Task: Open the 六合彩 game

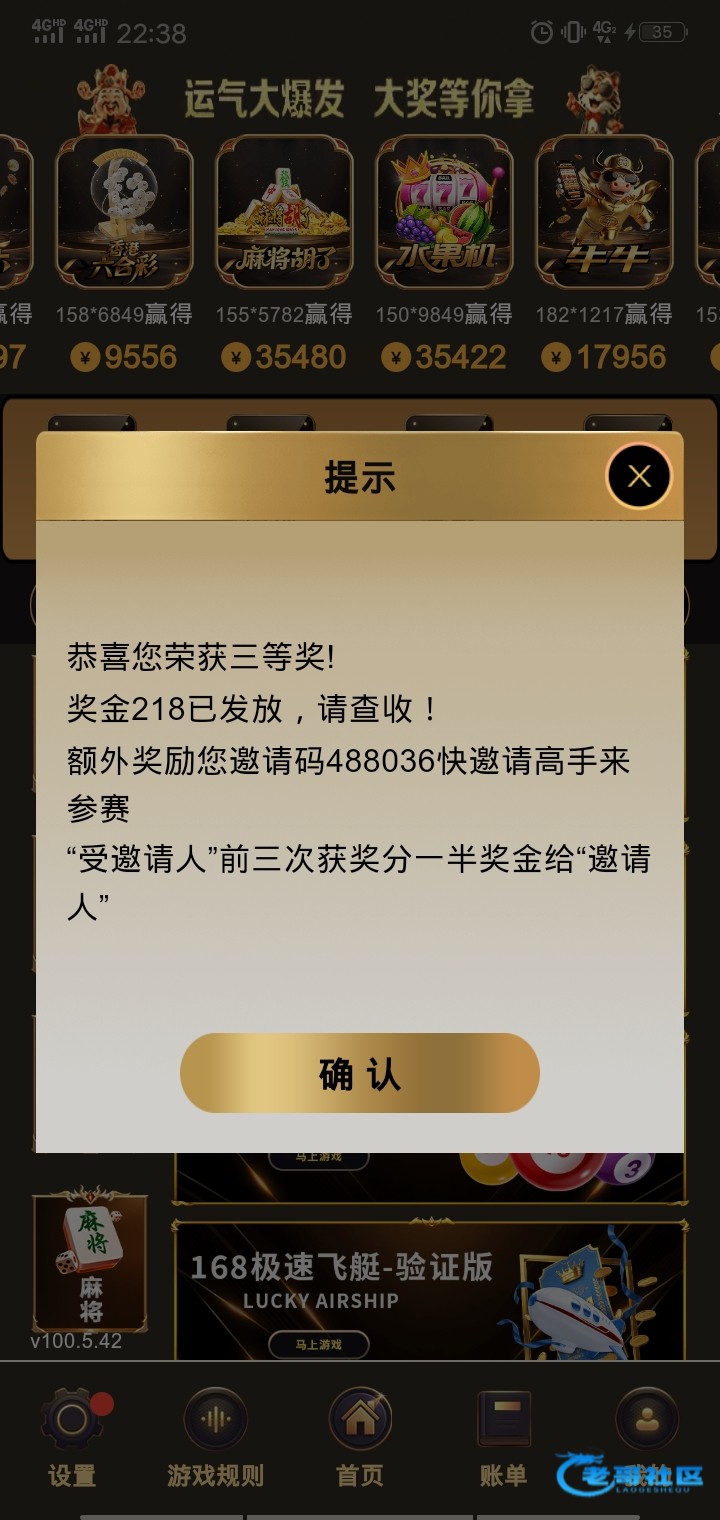Action: coord(123,212)
